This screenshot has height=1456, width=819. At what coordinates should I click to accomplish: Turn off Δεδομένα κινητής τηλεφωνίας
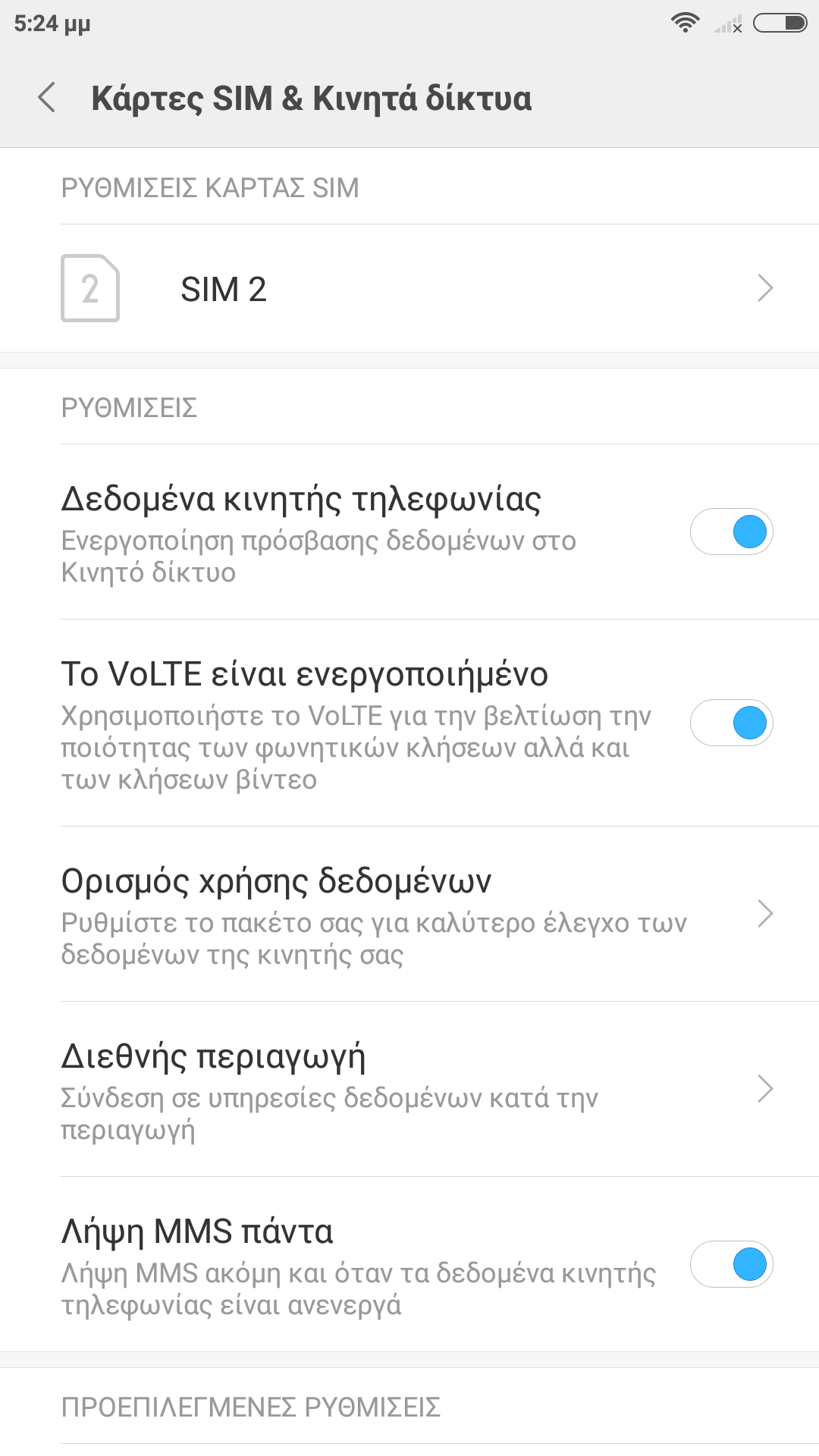[x=731, y=532]
